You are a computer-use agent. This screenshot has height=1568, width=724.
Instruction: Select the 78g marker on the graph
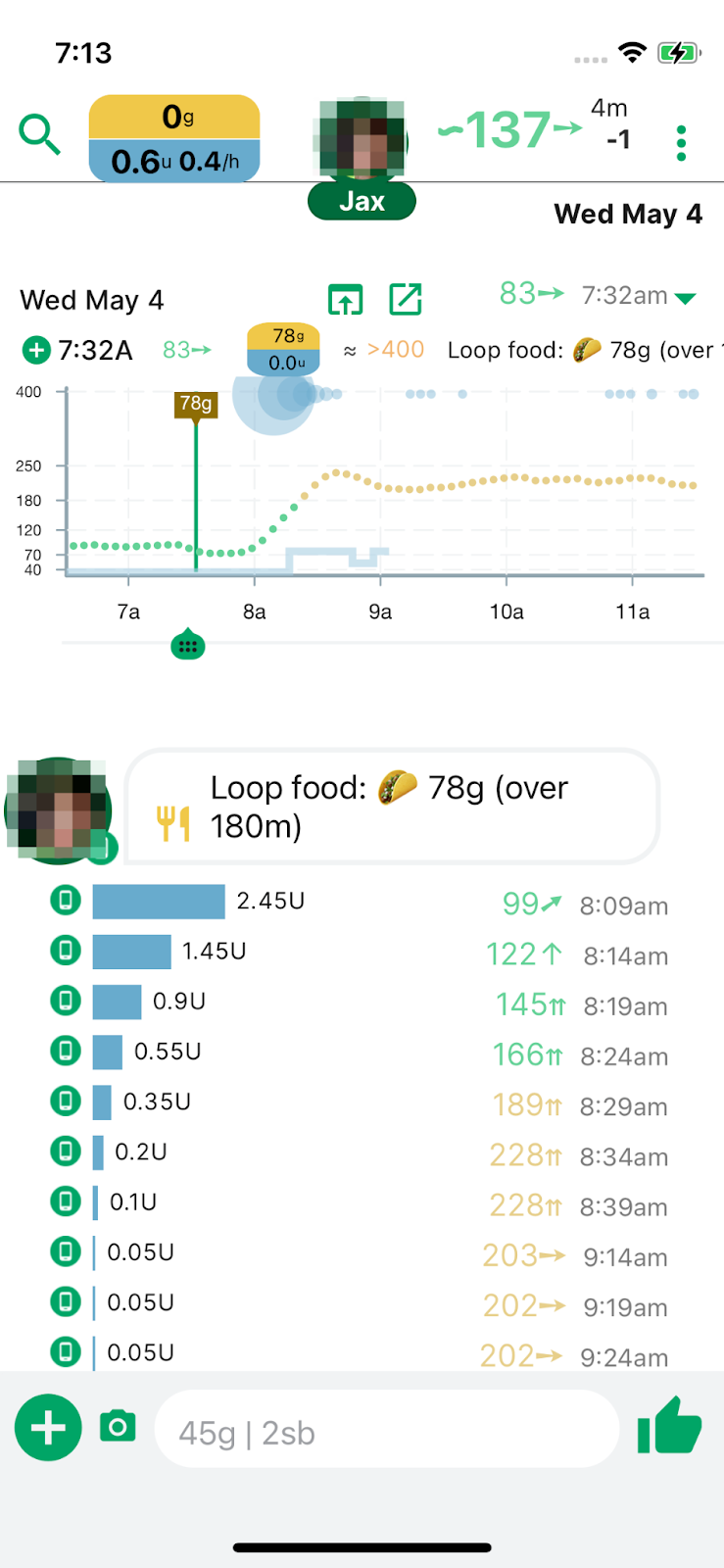(196, 404)
